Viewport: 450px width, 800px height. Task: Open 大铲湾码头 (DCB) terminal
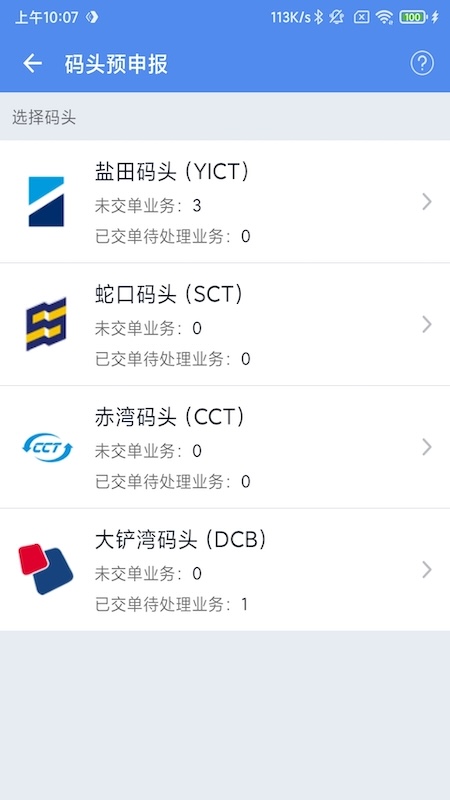click(x=225, y=570)
